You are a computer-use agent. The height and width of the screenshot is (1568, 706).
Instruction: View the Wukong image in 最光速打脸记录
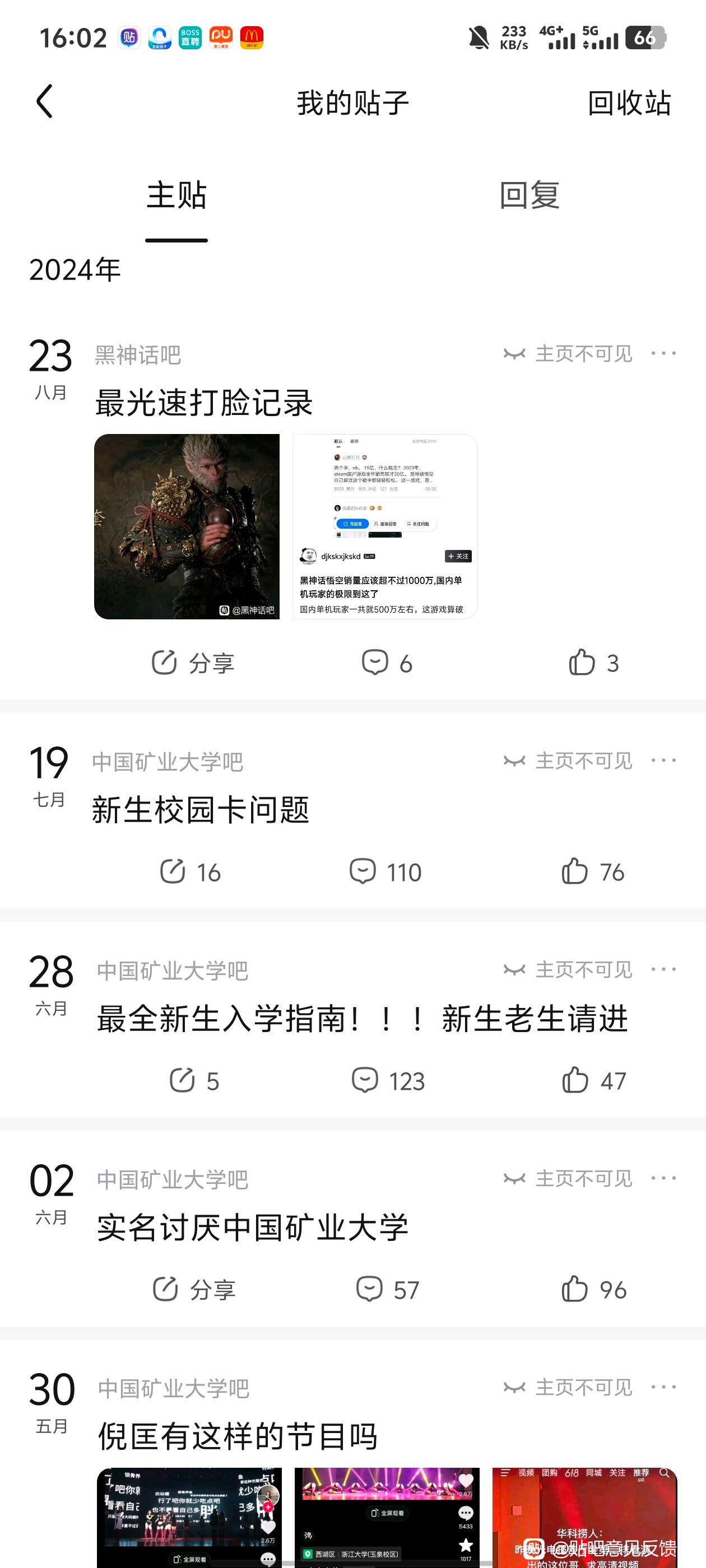[x=187, y=526]
